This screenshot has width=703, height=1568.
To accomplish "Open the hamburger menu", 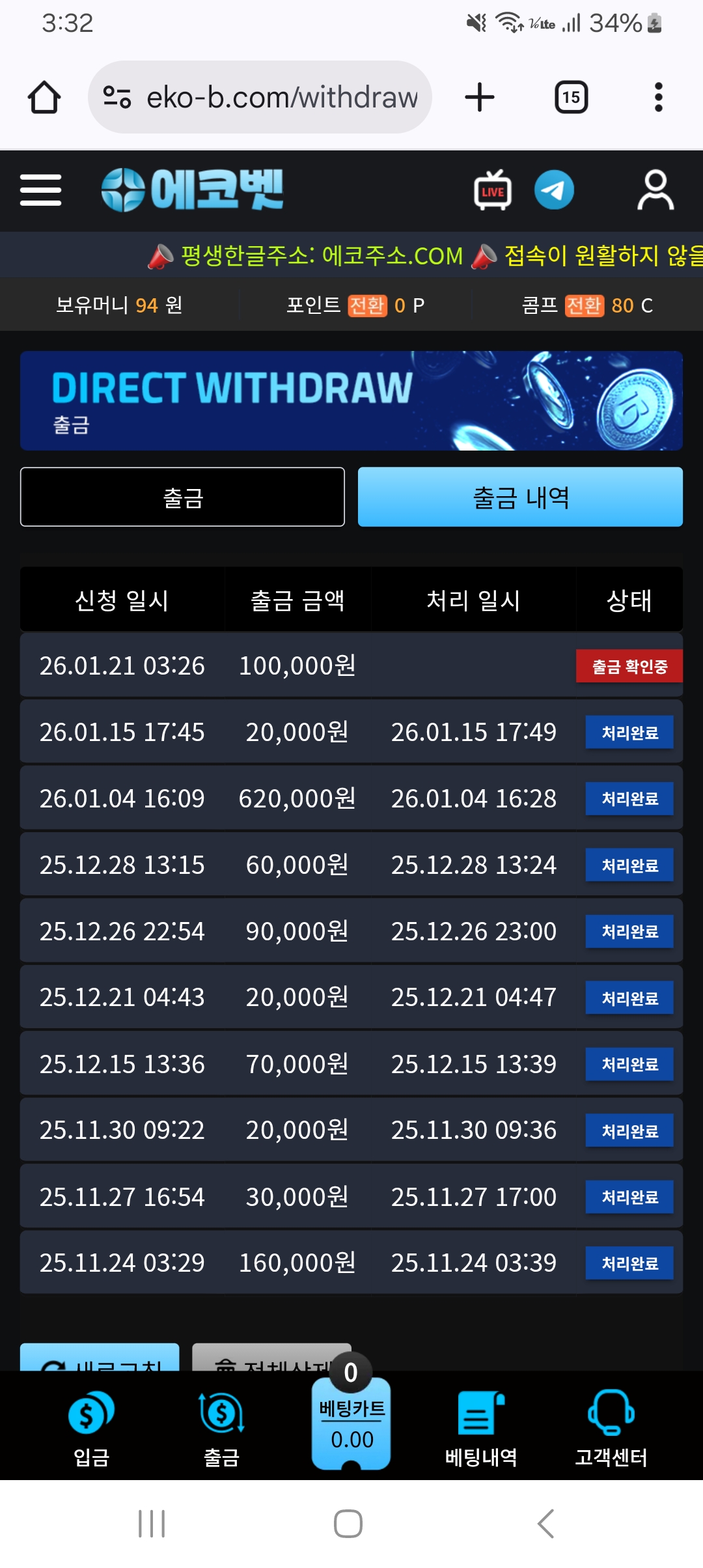I will pos(40,190).
